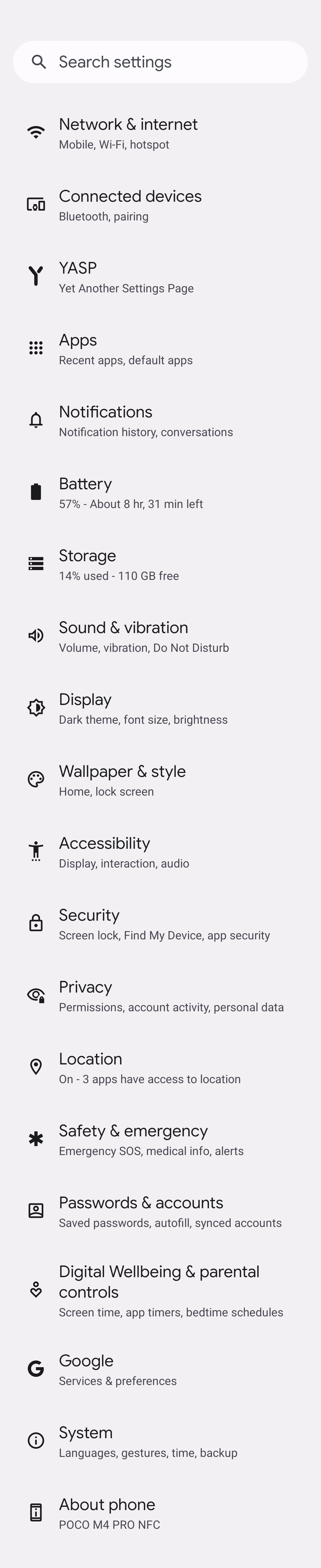This screenshot has height=1568, width=321.
Task: Check Battery details
Action: (x=160, y=493)
